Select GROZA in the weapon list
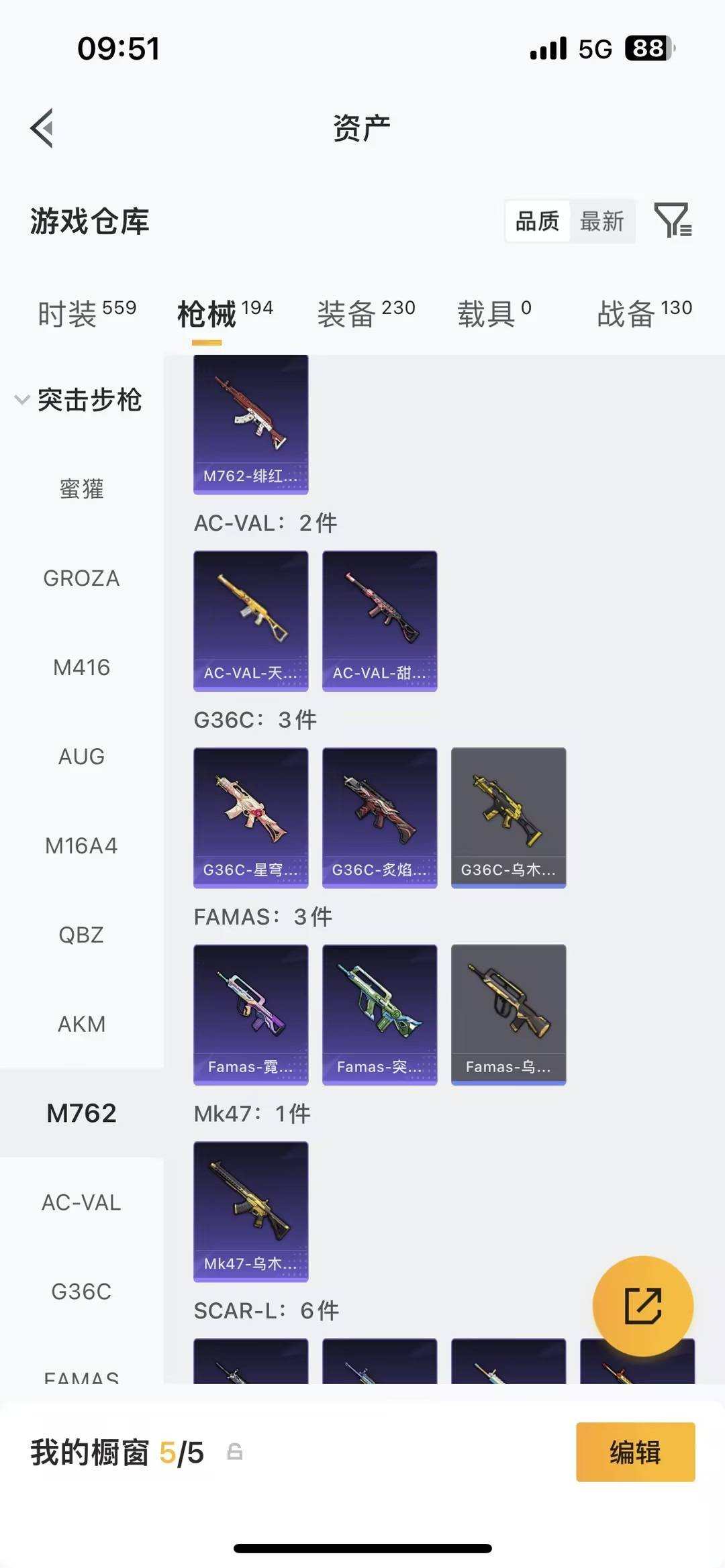The height and width of the screenshot is (1568, 725). pyautogui.click(x=81, y=578)
